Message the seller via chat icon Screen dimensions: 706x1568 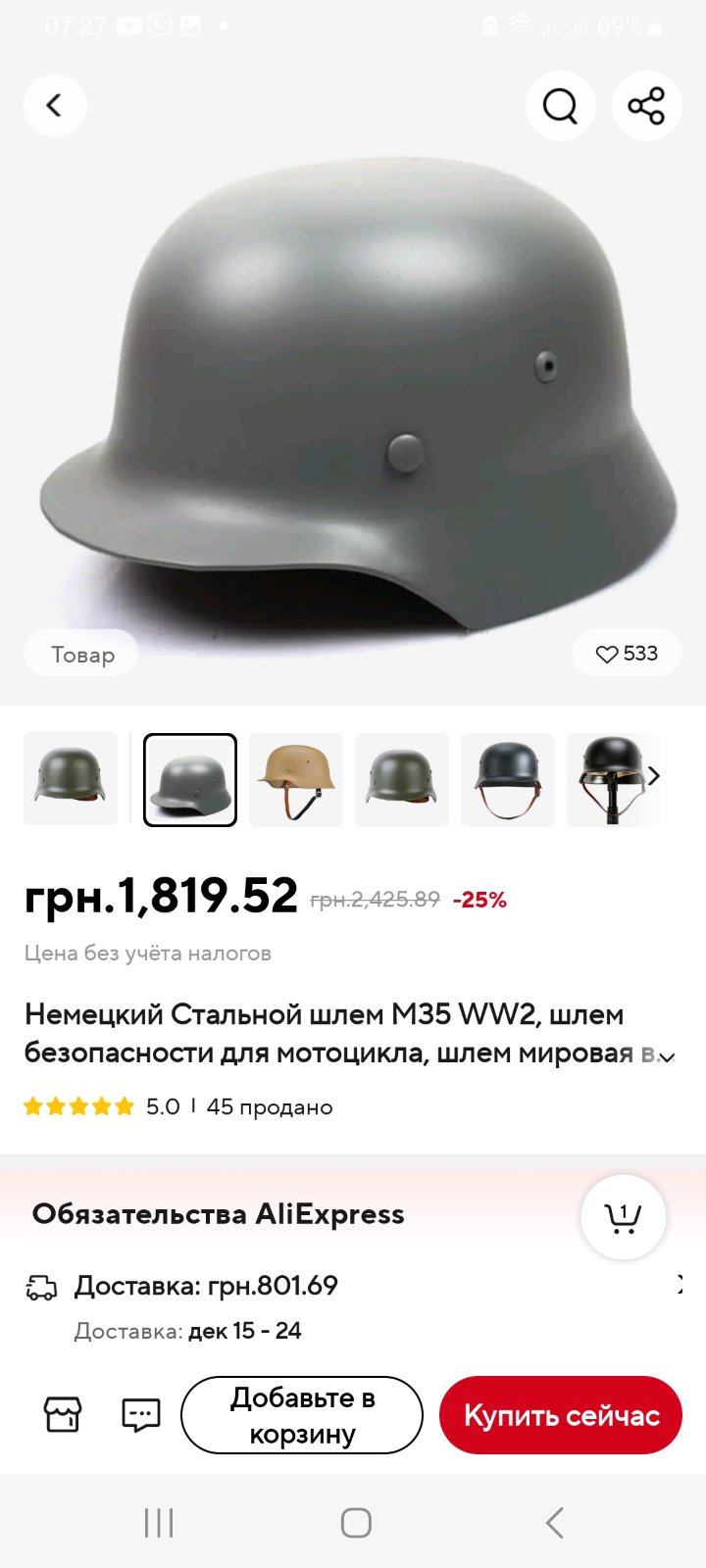[140, 1414]
